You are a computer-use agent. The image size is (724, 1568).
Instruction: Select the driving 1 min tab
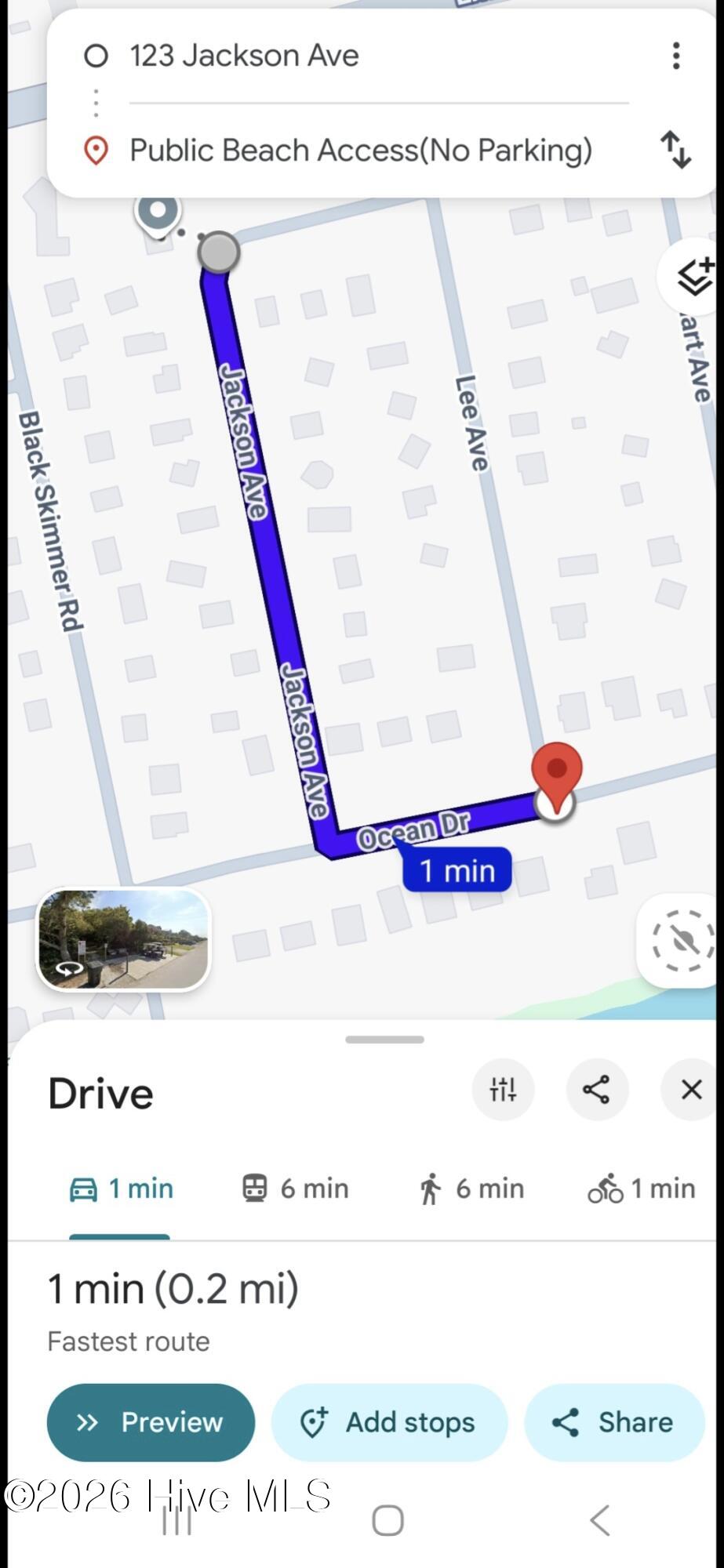click(121, 1189)
